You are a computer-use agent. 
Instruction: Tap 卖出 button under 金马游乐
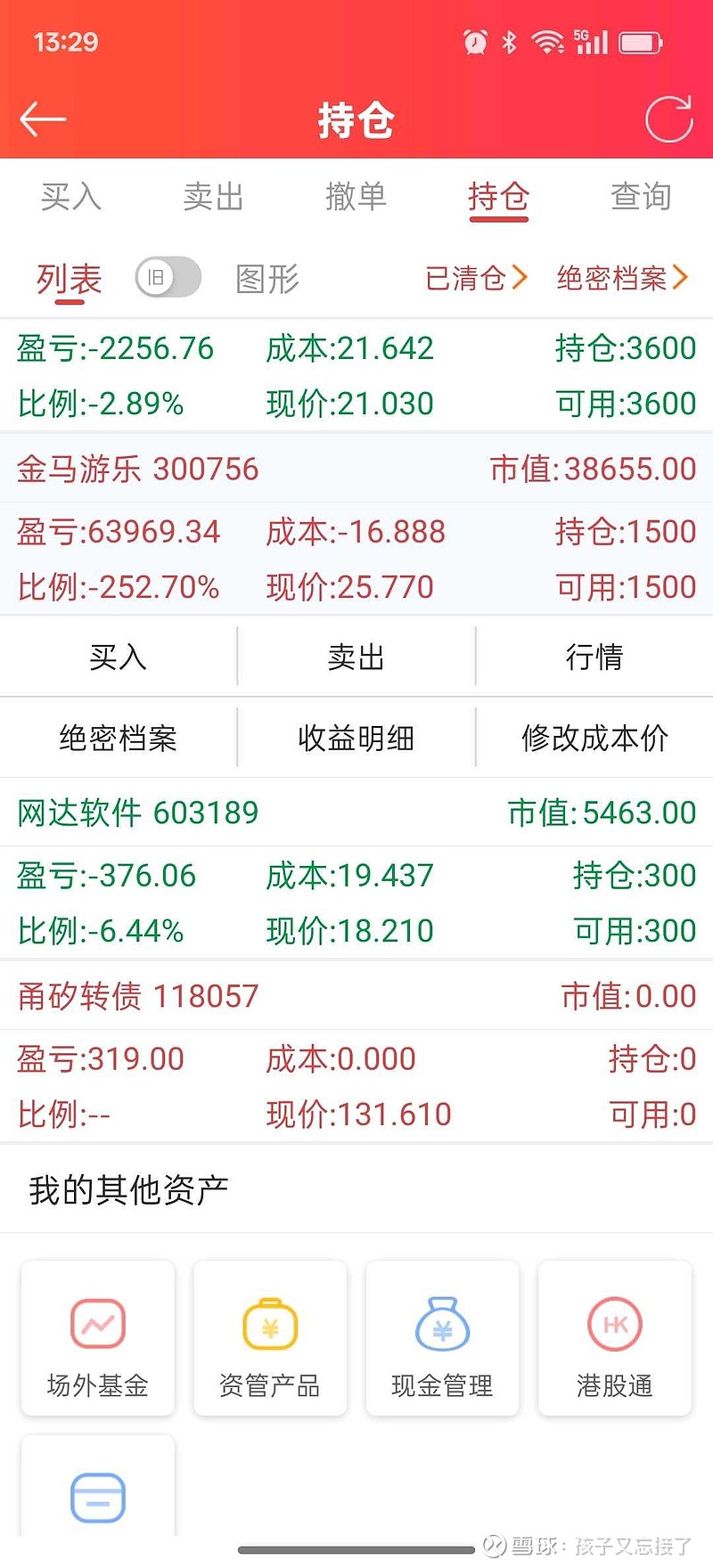click(x=356, y=657)
